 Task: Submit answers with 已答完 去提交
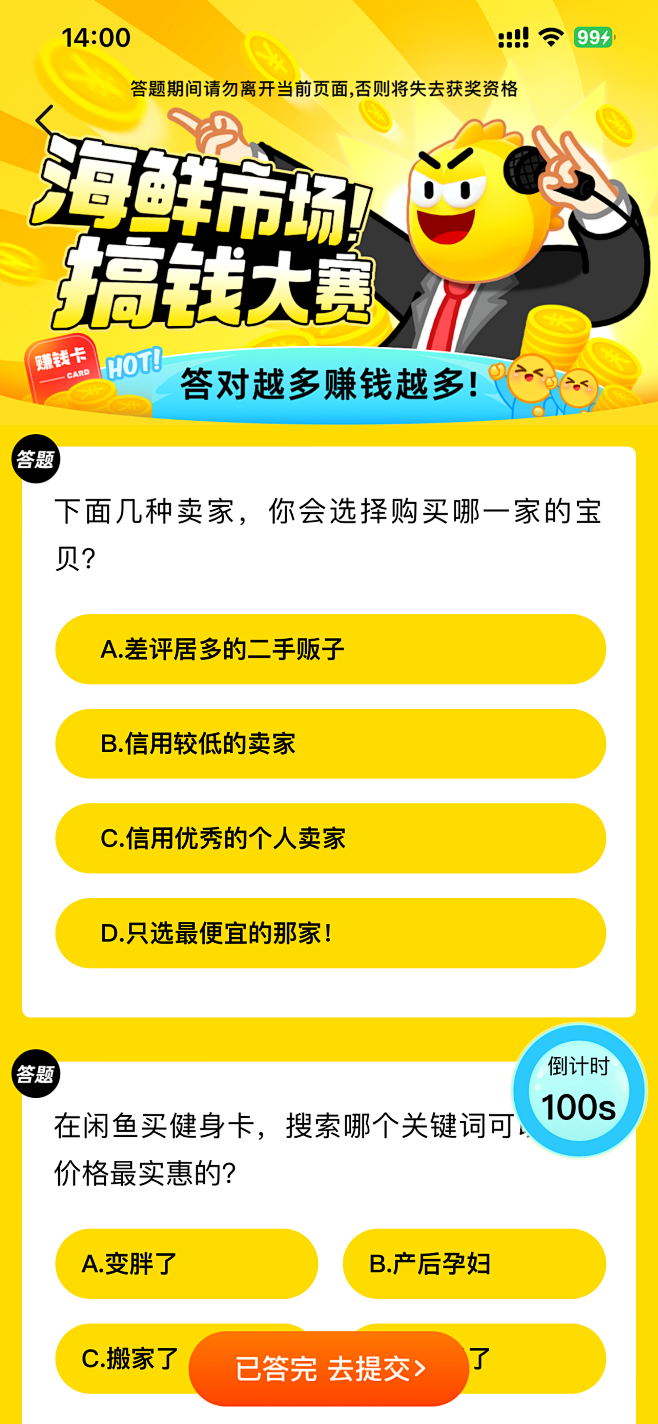click(x=329, y=1369)
